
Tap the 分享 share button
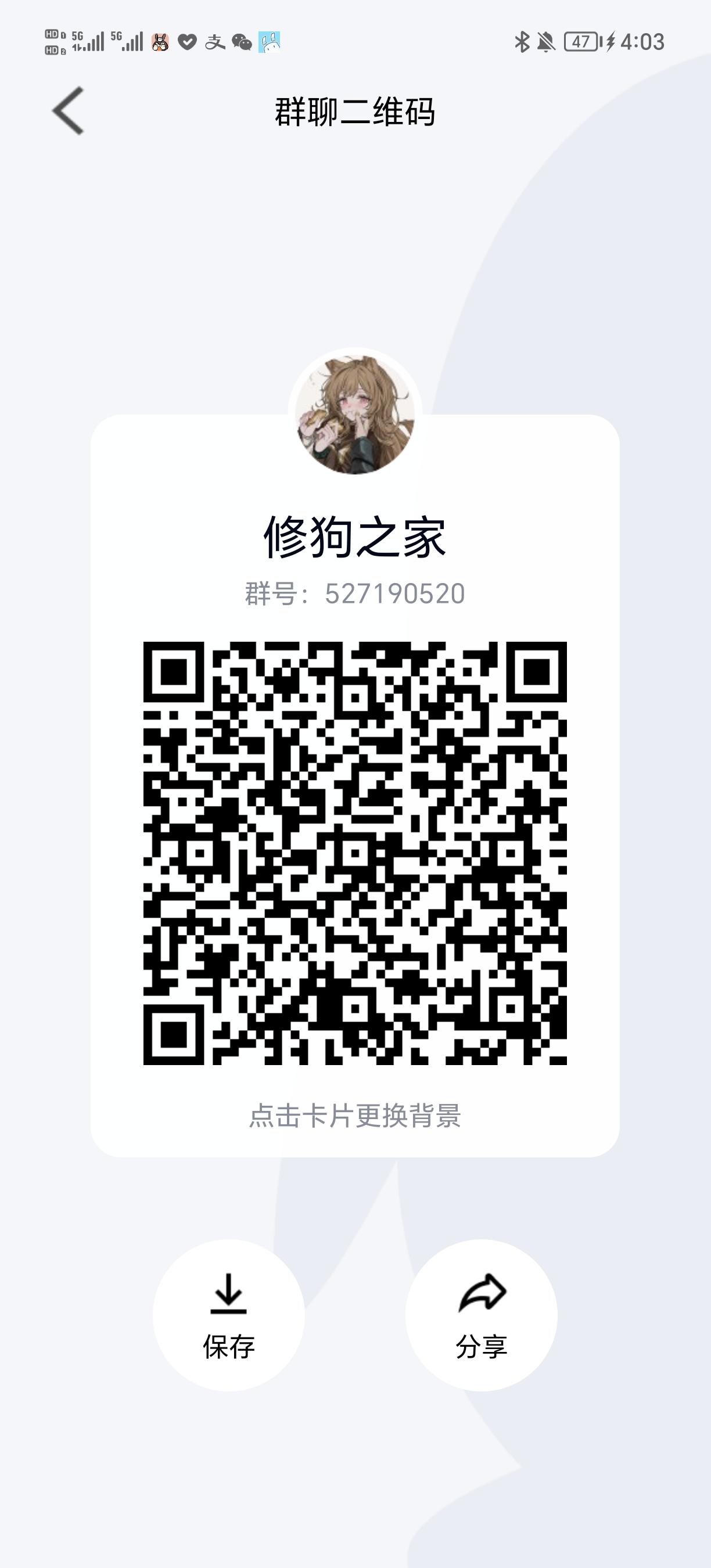[x=481, y=1345]
